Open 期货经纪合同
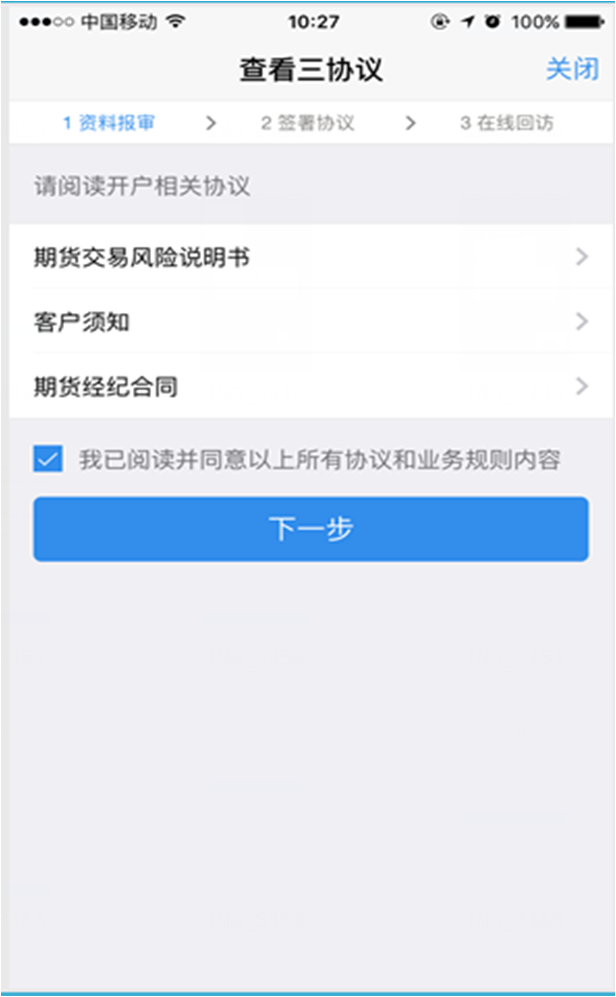This screenshot has height=997, width=616. (311, 386)
